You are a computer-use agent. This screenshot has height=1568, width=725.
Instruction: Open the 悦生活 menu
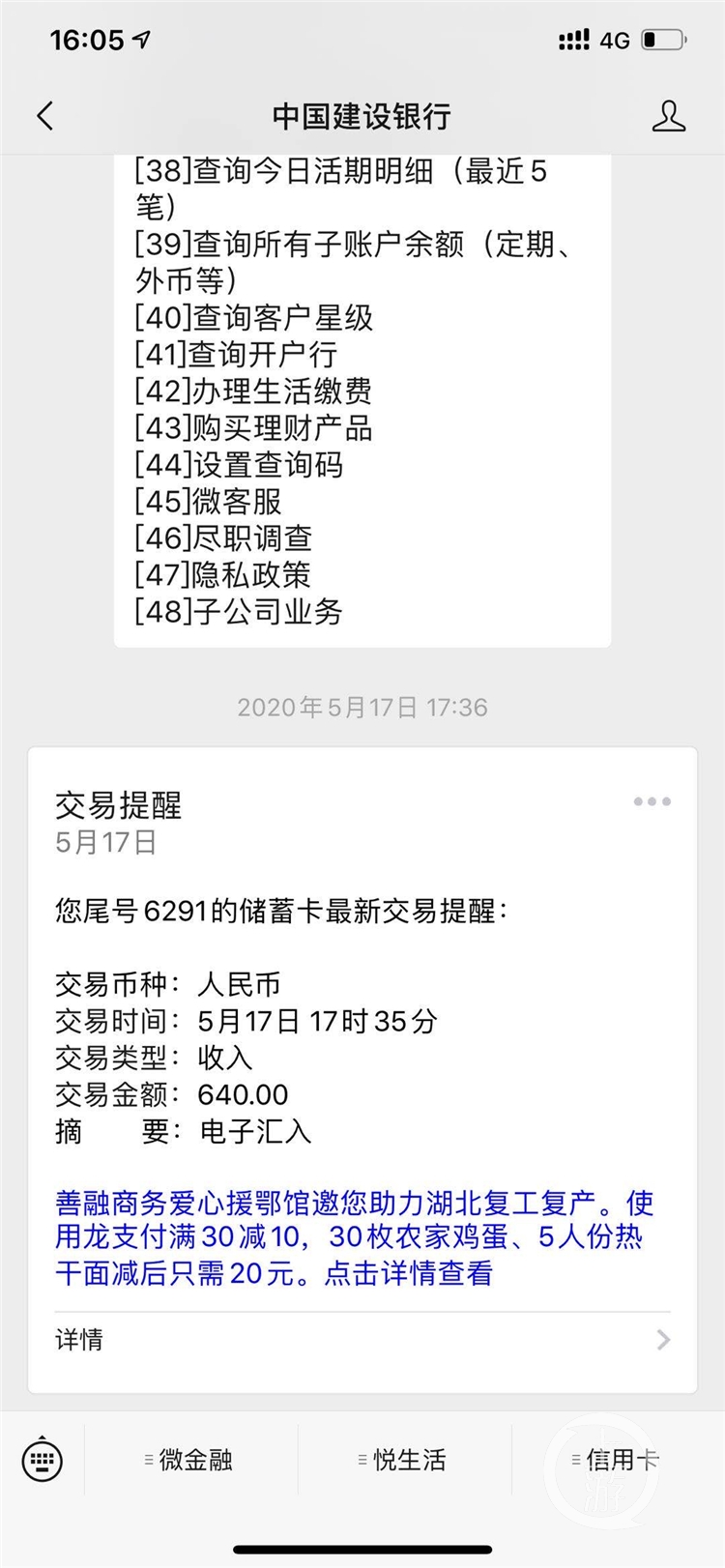tap(406, 1461)
